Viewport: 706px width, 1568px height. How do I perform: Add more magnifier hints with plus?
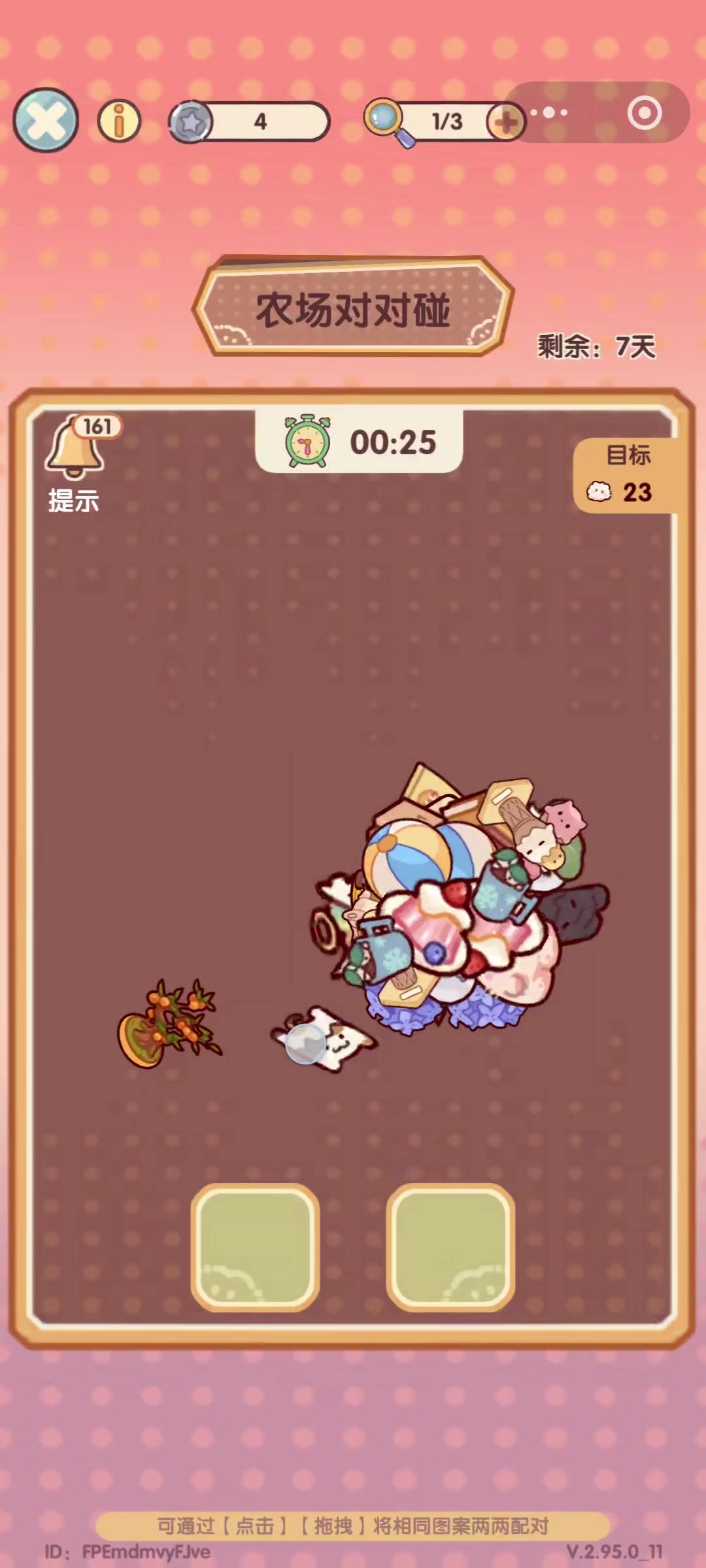coord(506,122)
